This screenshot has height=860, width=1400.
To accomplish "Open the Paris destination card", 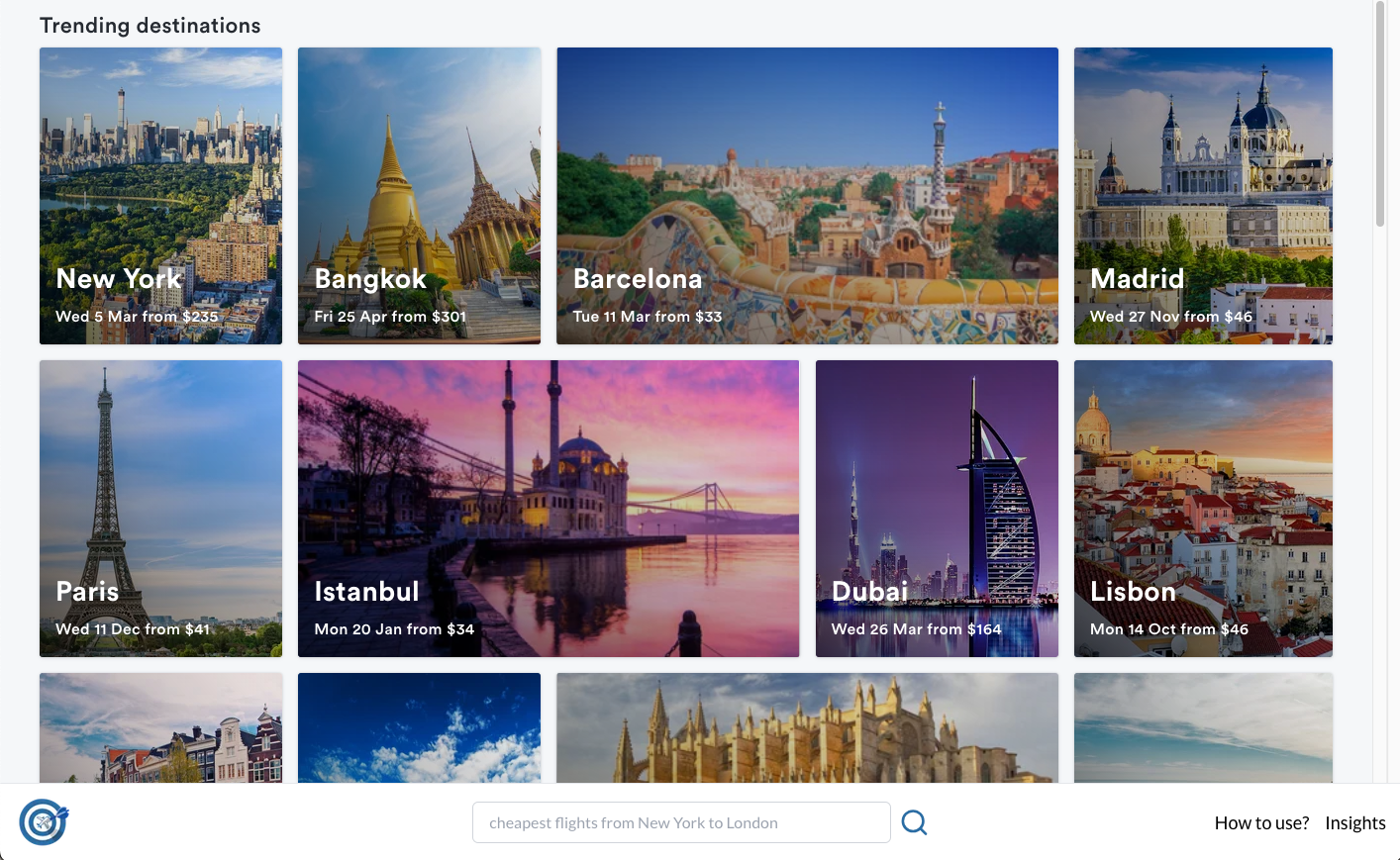I will 160,508.
